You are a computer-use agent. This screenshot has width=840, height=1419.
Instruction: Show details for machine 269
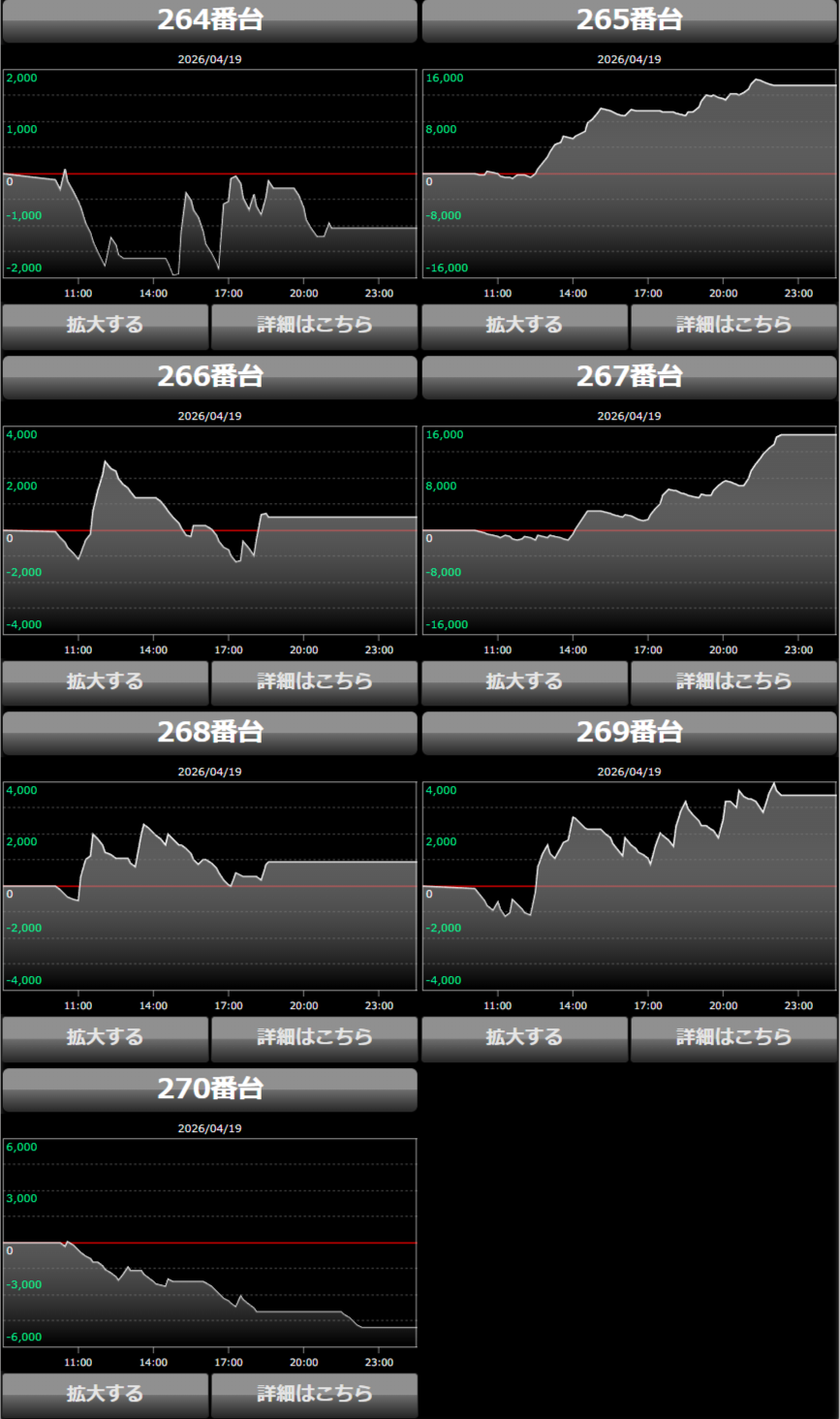pos(733,1038)
